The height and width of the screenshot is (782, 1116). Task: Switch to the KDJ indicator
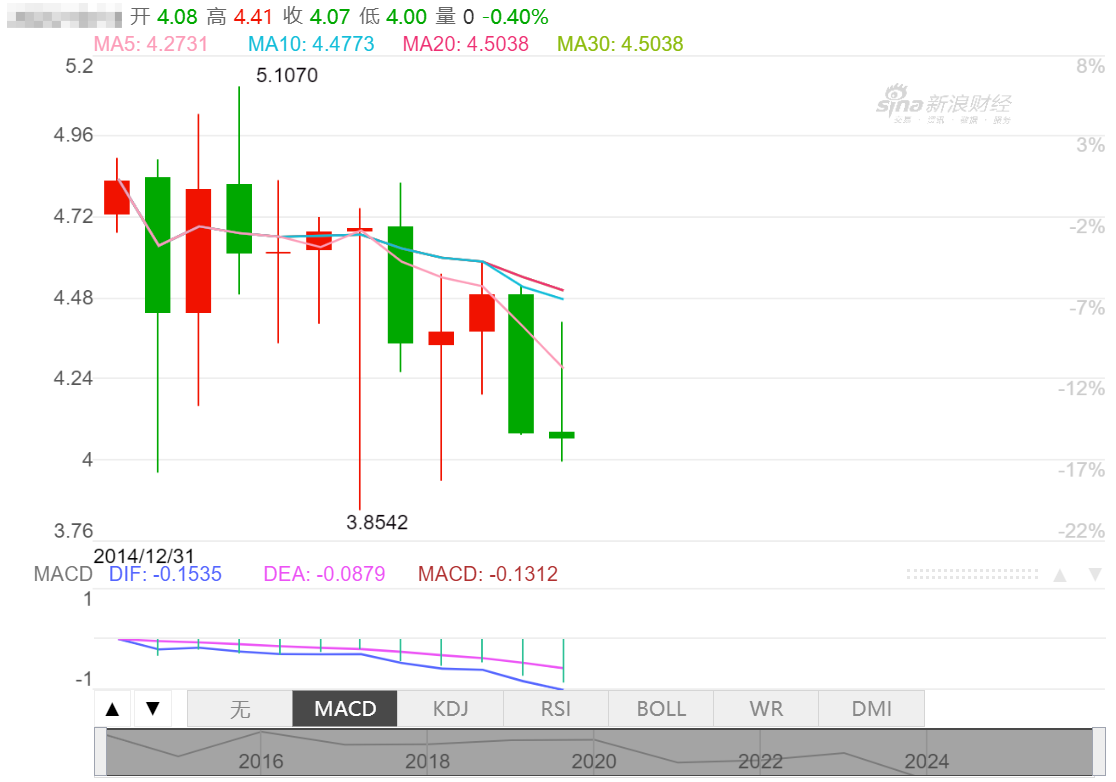pyautogui.click(x=450, y=709)
